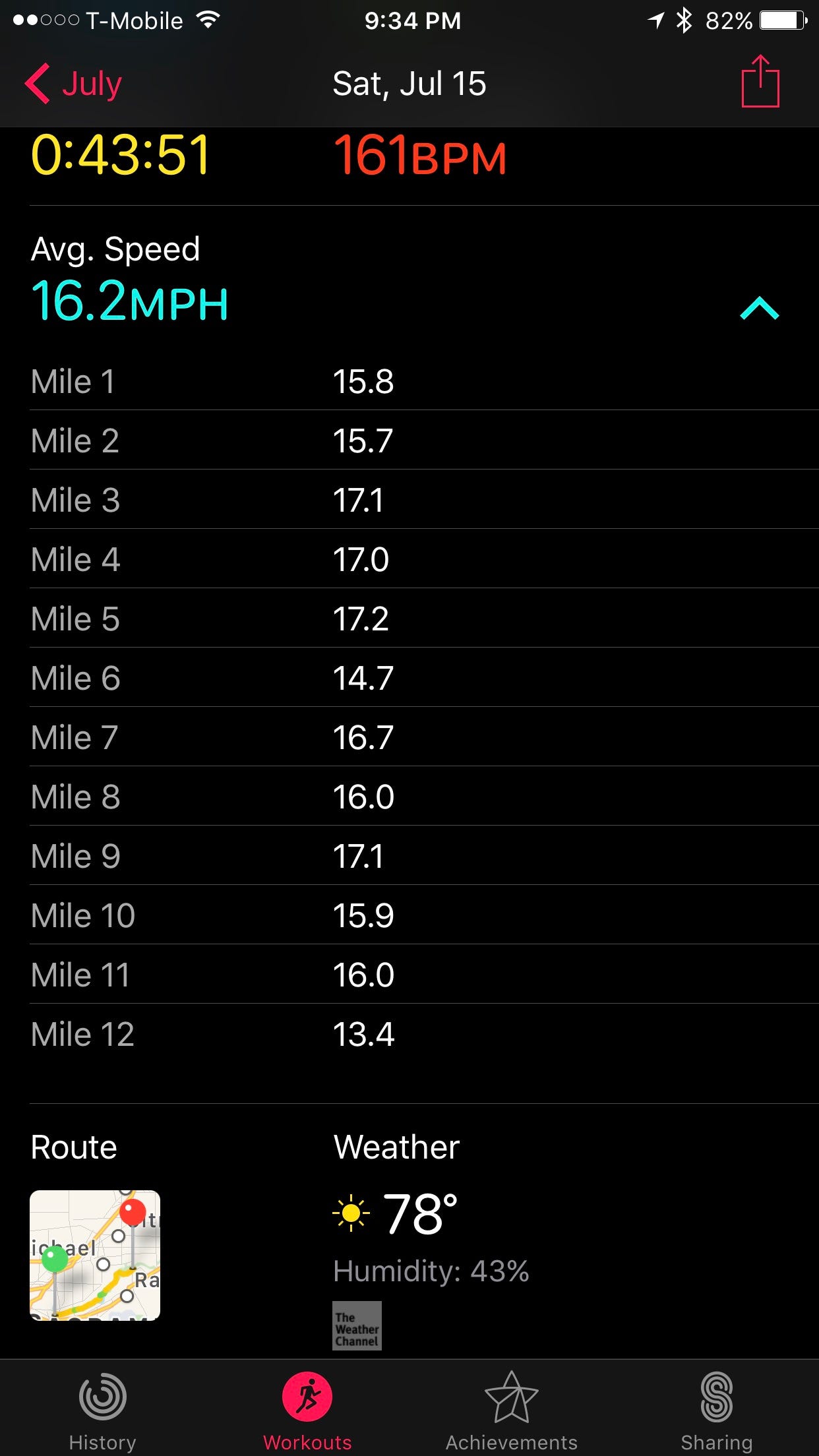
Task: Share this workout summary
Action: pyautogui.click(x=760, y=81)
